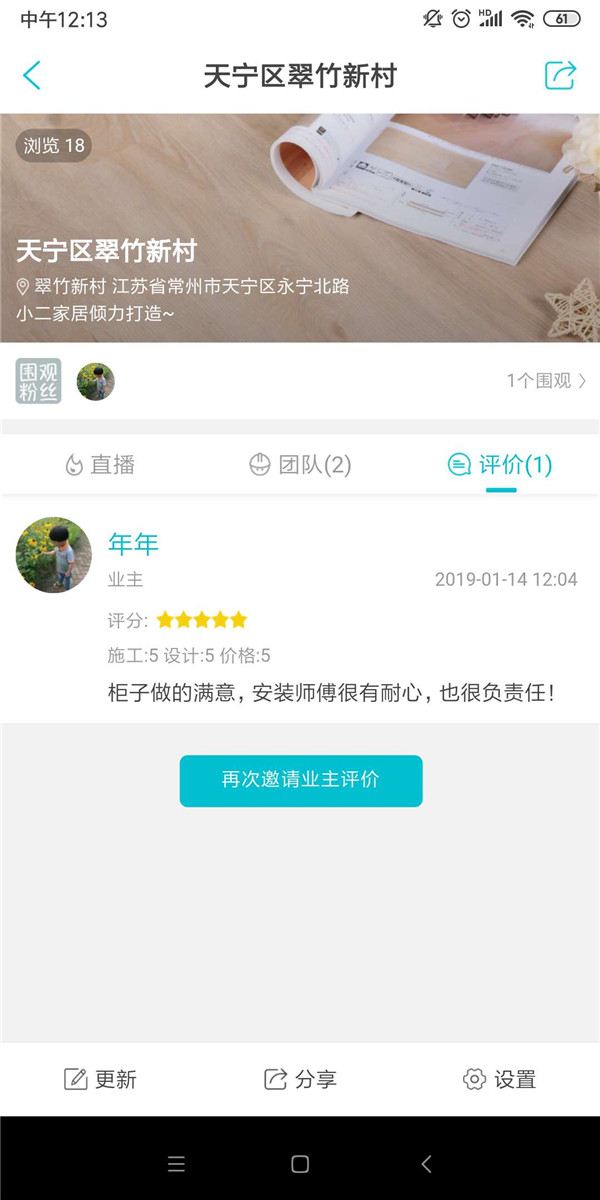Tap the system home button
Viewport: 600px width, 1200px height.
click(300, 1164)
